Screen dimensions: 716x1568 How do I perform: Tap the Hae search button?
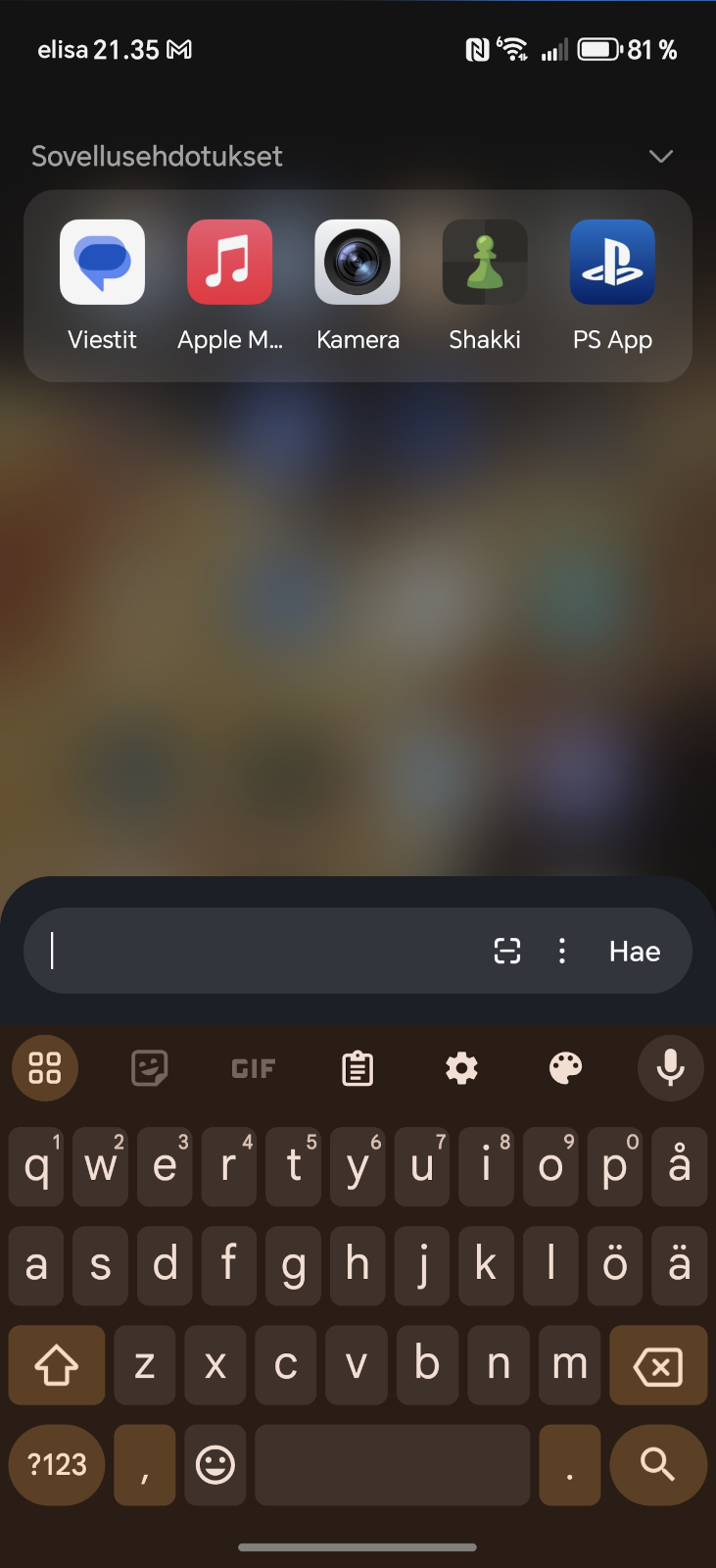coord(635,952)
